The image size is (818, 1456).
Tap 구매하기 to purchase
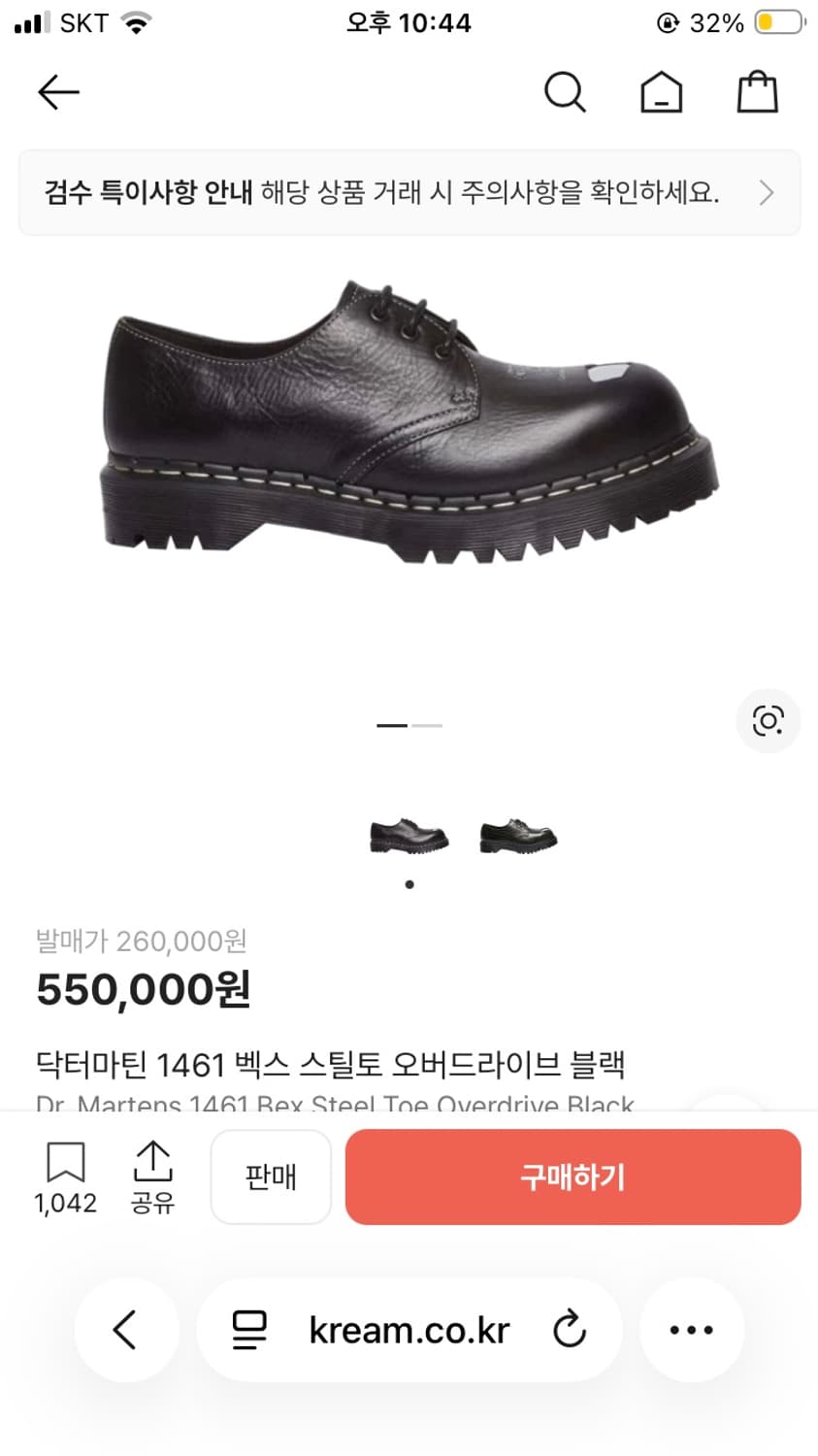click(x=573, y=1176)
